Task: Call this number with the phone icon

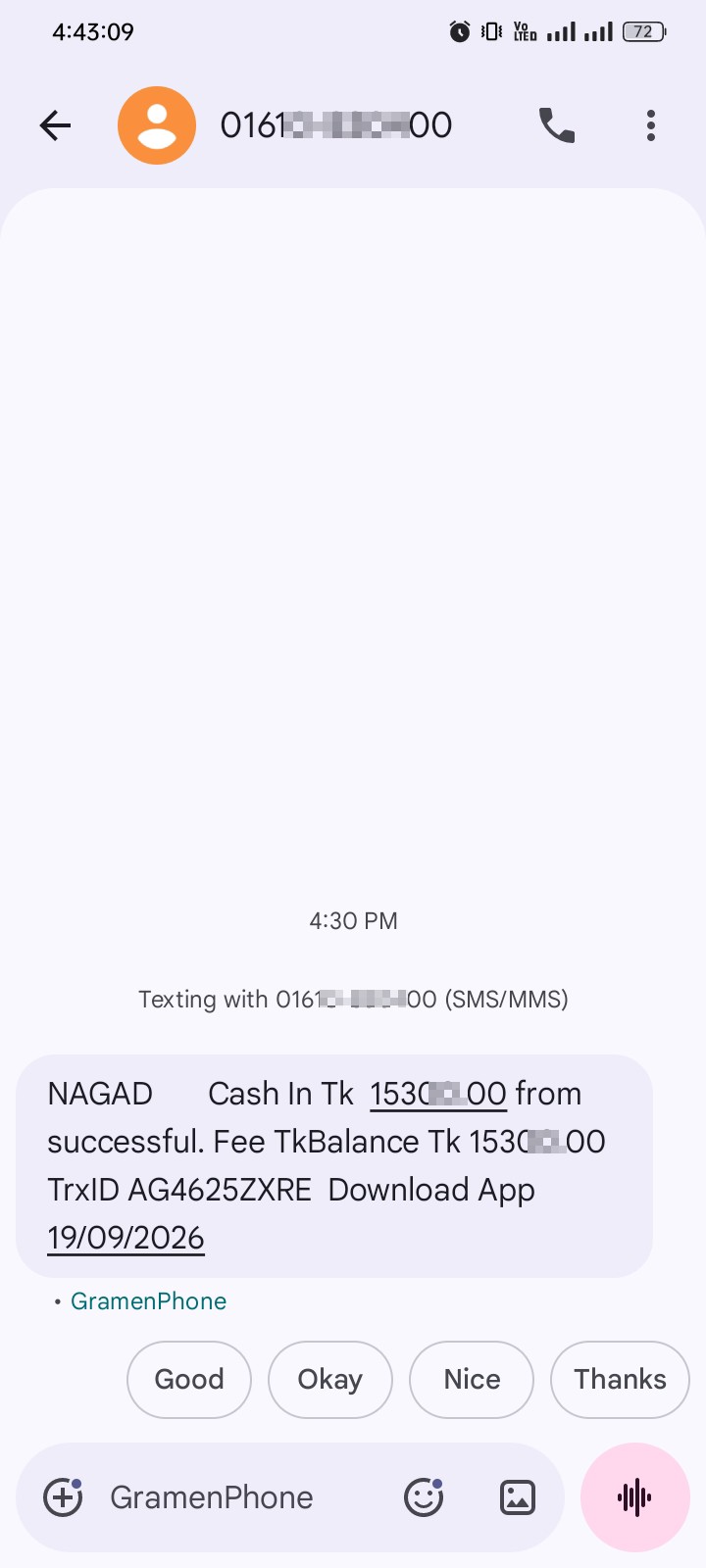Action: pyautogui.click(x=557, y=125)
